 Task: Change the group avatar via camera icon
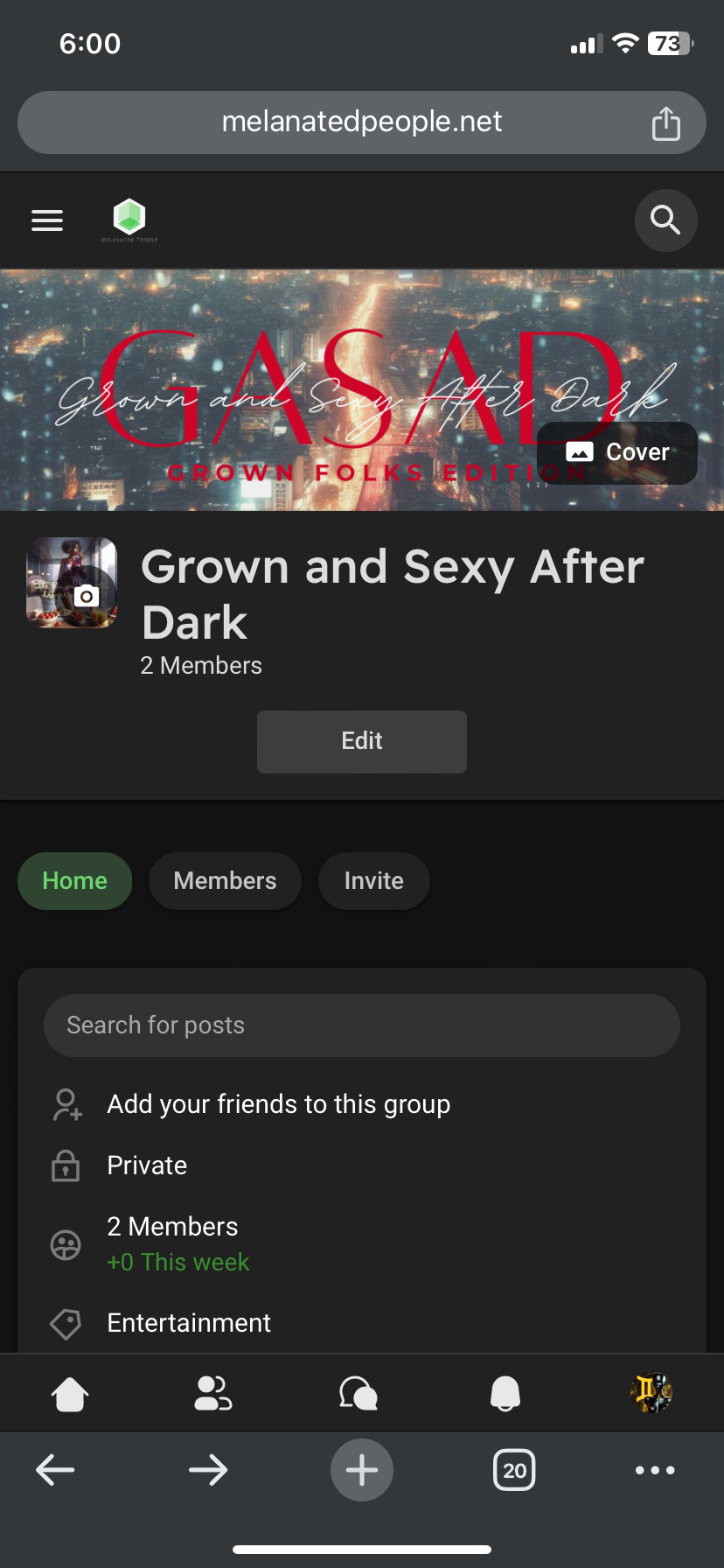coord(86,597)
